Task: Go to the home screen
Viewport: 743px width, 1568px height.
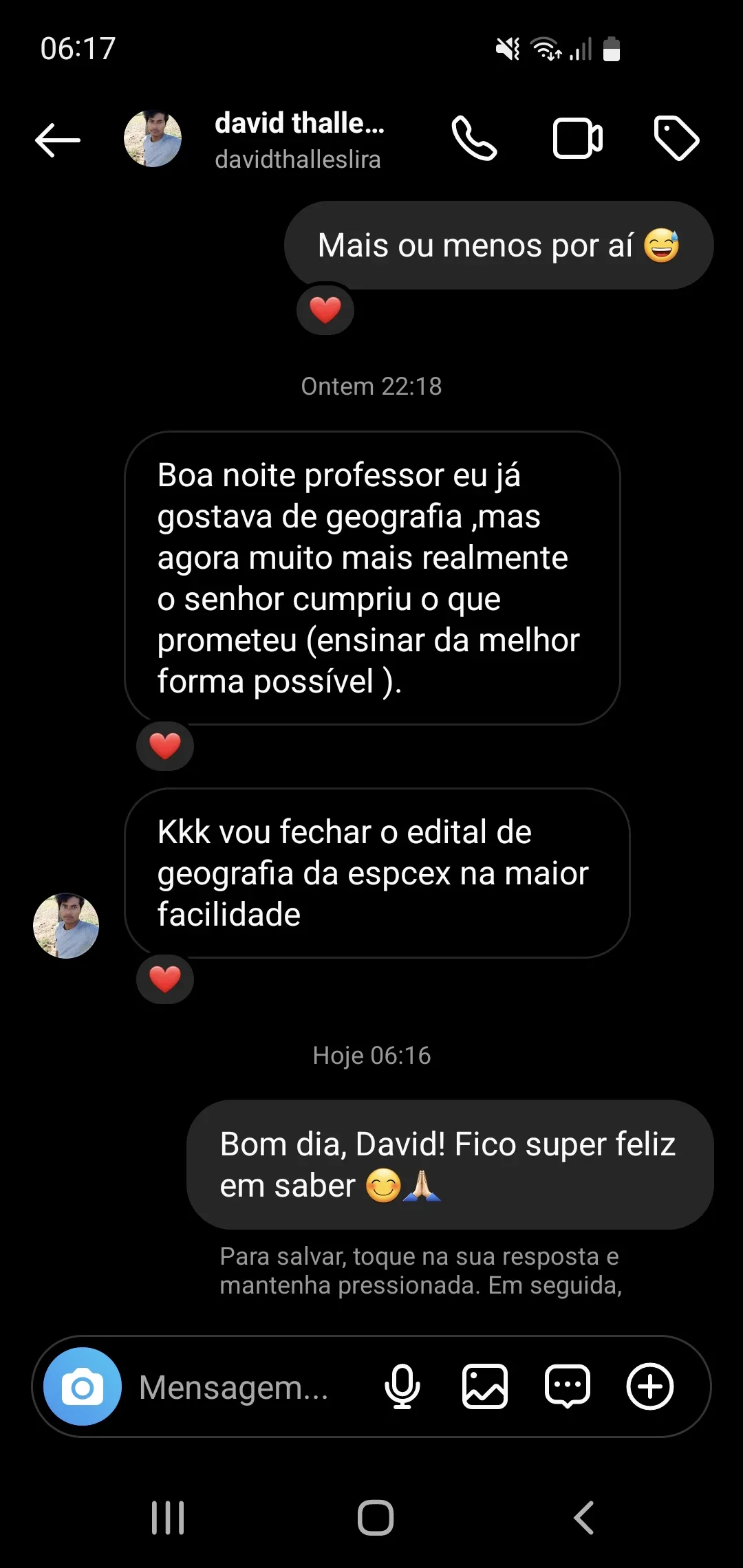Action: click(376, 1518)
